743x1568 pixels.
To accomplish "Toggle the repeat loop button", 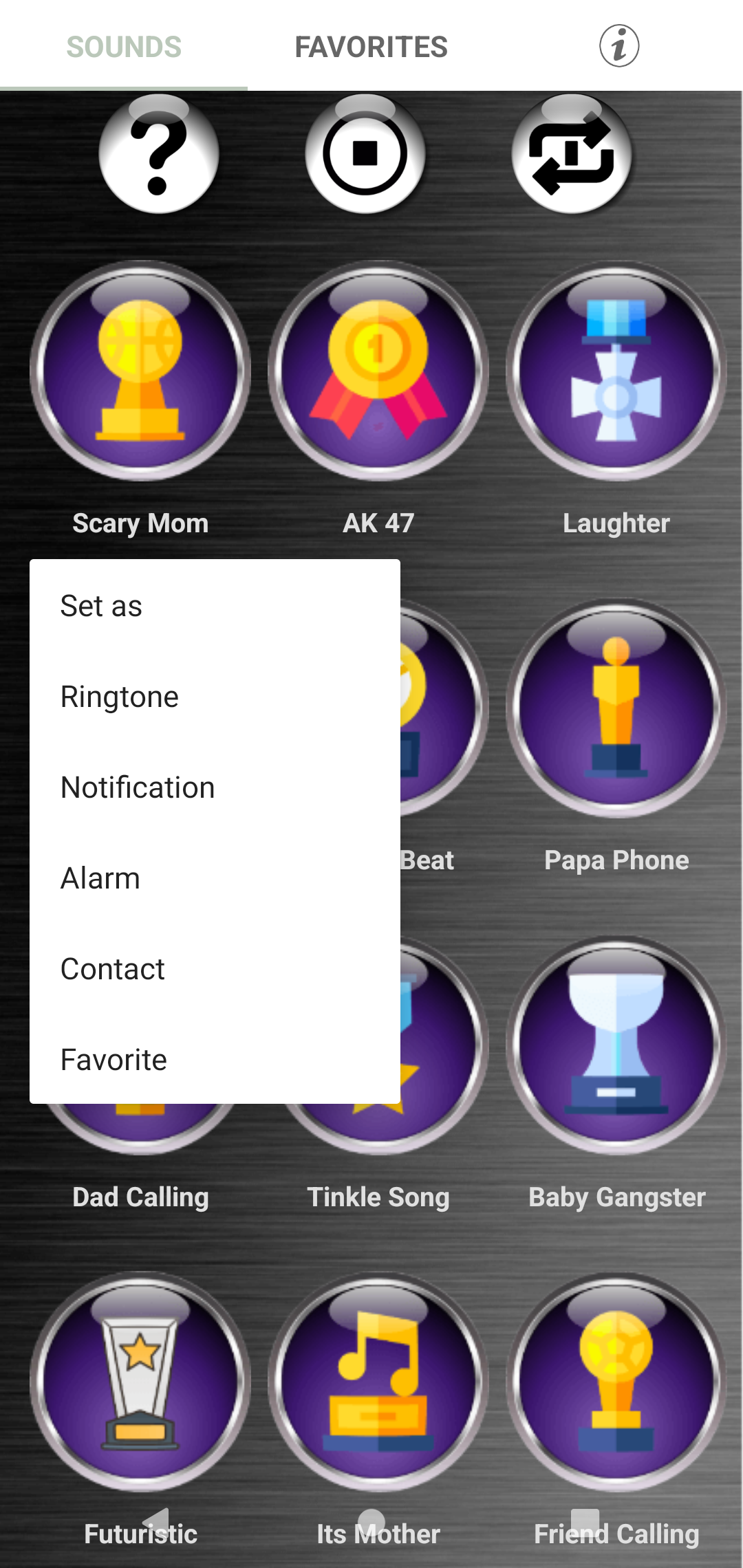I will click(x=572, y=154).
